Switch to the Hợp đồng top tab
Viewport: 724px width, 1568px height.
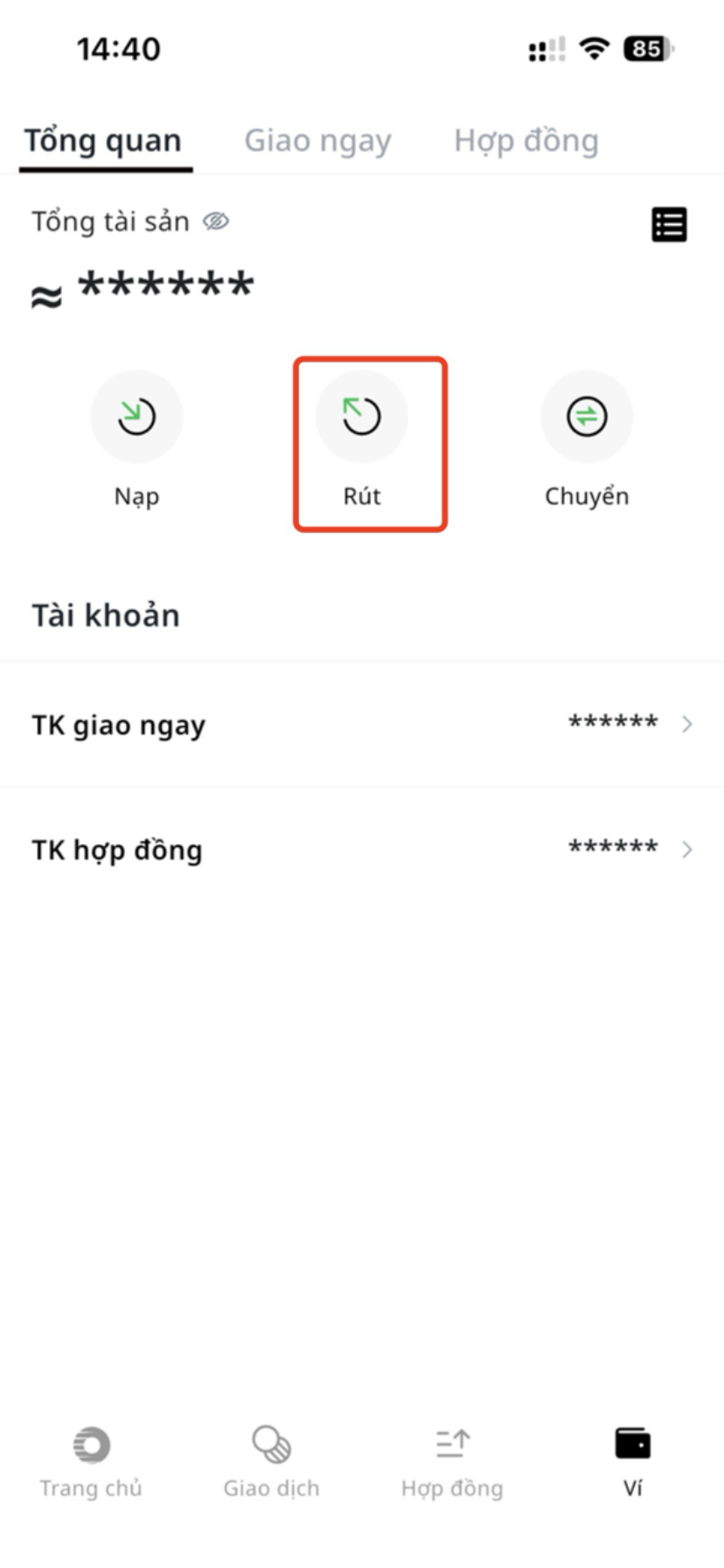pos(526,141)
